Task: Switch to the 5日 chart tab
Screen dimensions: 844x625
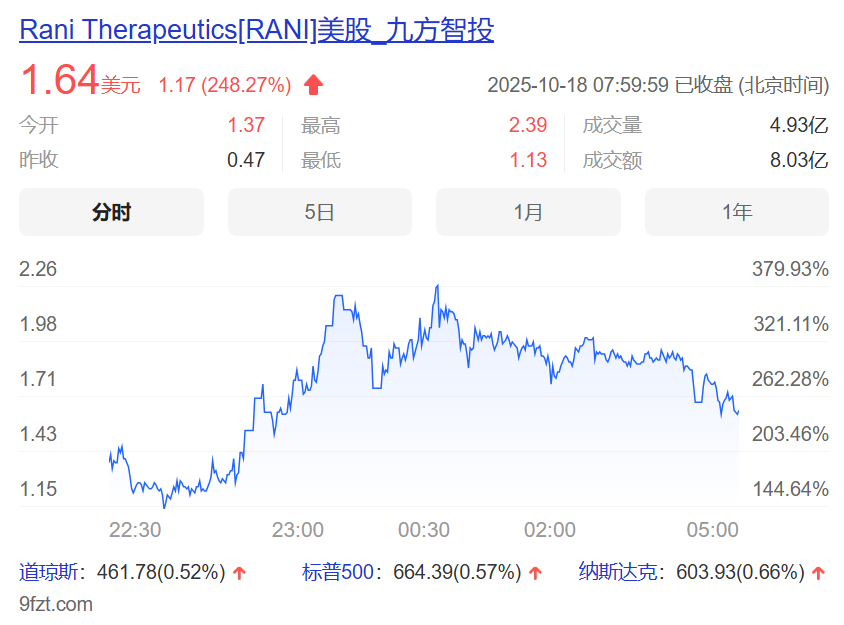Action: pos(319,212)
